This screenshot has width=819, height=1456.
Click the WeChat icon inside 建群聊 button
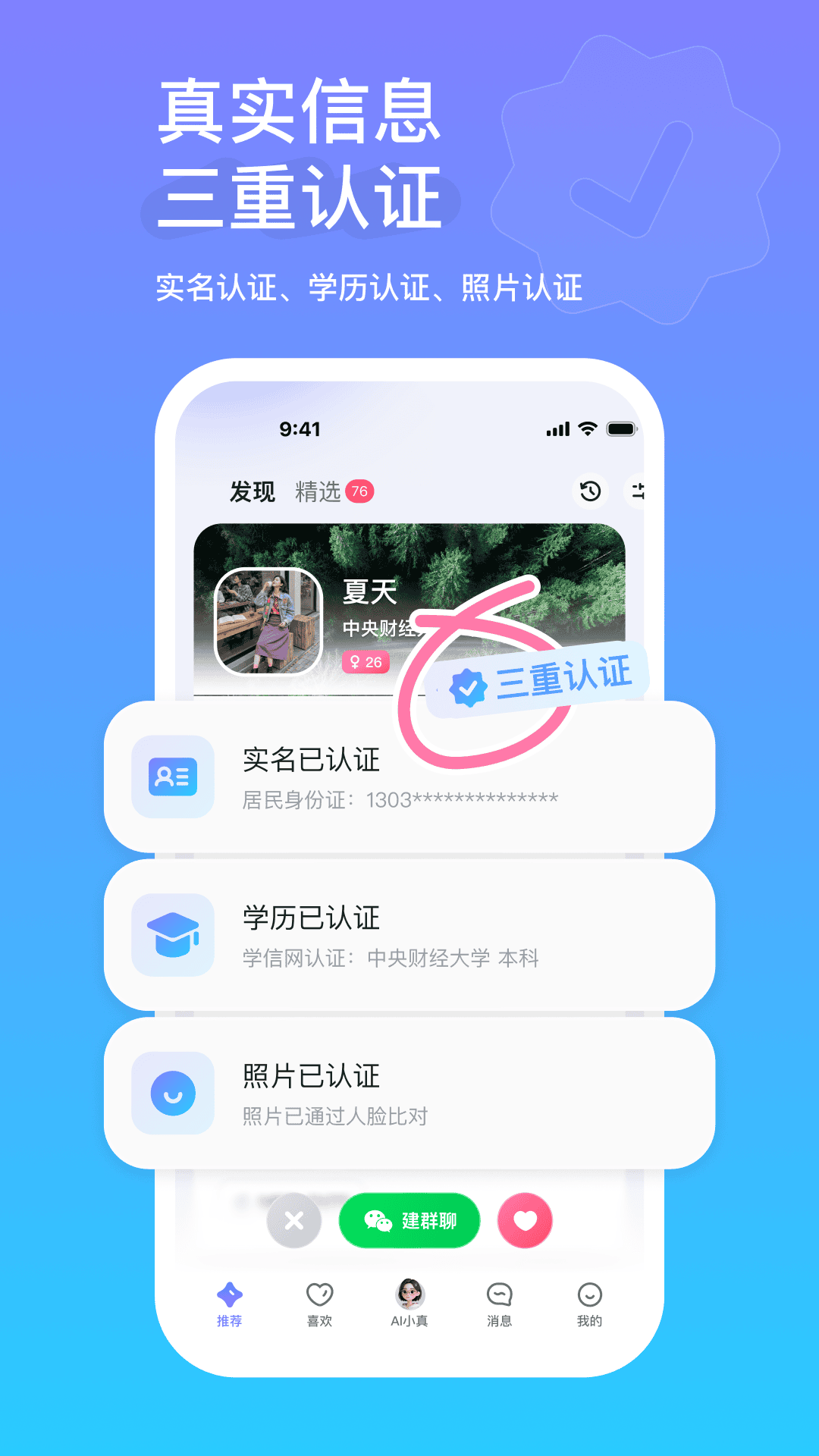[376, 1220]
